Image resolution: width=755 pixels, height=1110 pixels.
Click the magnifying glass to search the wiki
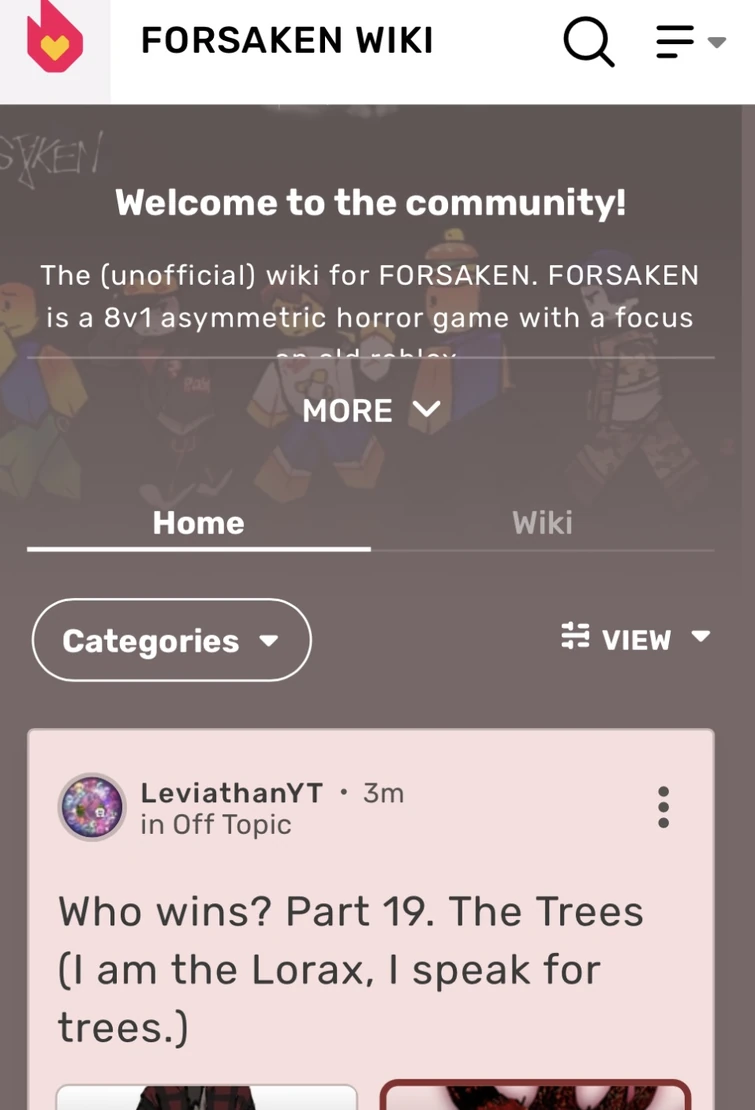pos(589,40)
